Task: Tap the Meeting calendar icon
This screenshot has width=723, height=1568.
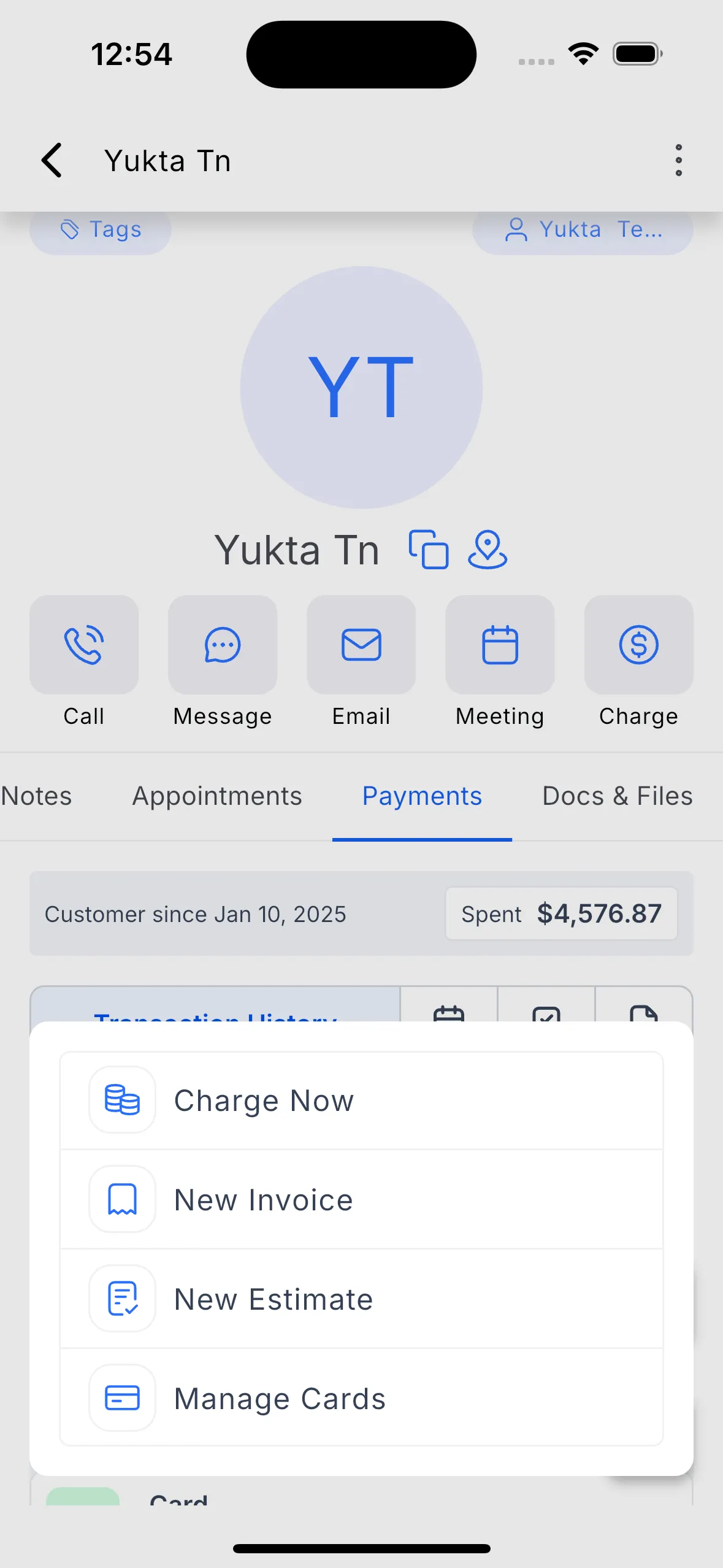Action: click(x=500, y=645)
